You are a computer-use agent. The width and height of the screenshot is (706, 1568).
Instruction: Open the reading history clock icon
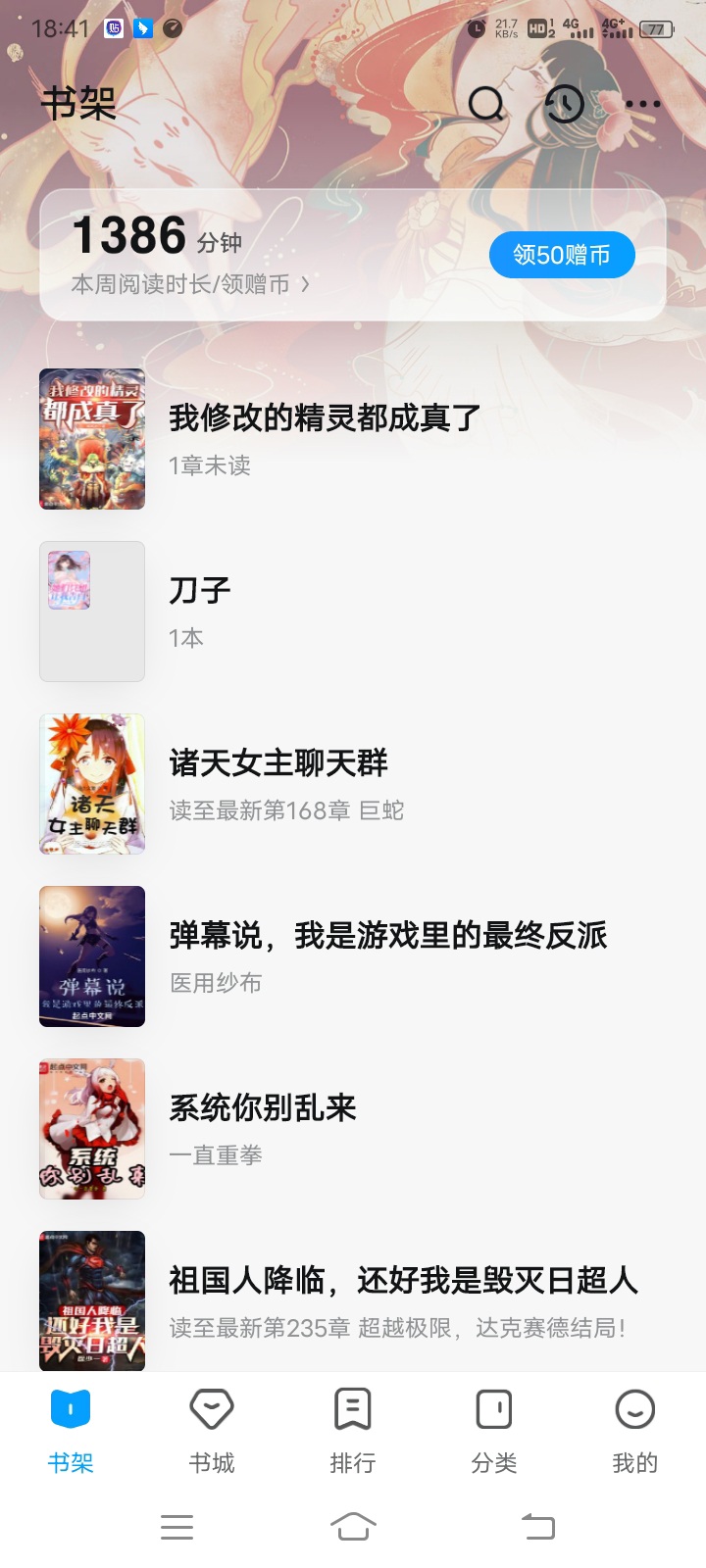coord(564,103)
